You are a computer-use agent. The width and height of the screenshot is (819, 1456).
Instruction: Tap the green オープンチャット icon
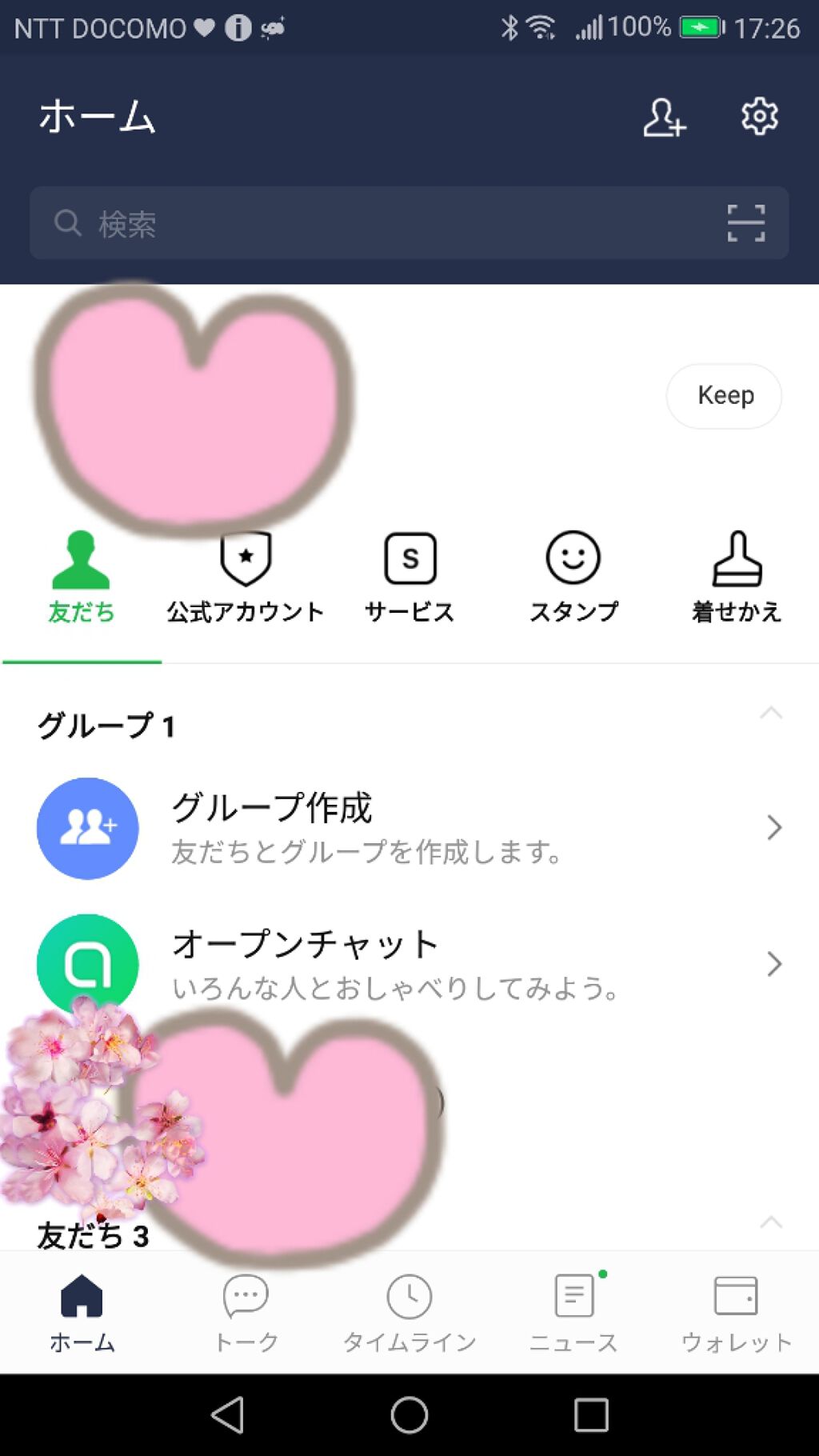(87, 965)
